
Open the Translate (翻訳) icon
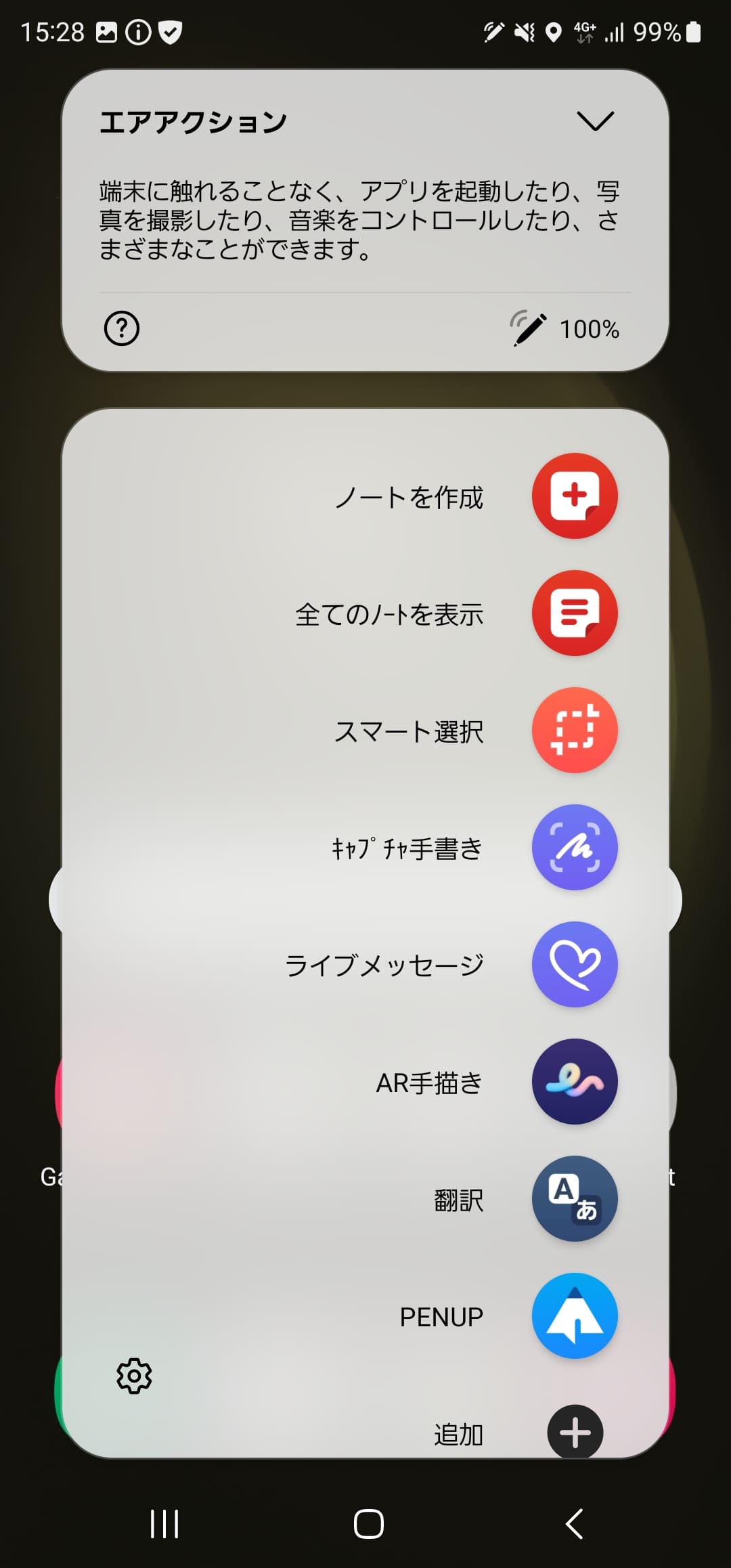[575, 1199]
